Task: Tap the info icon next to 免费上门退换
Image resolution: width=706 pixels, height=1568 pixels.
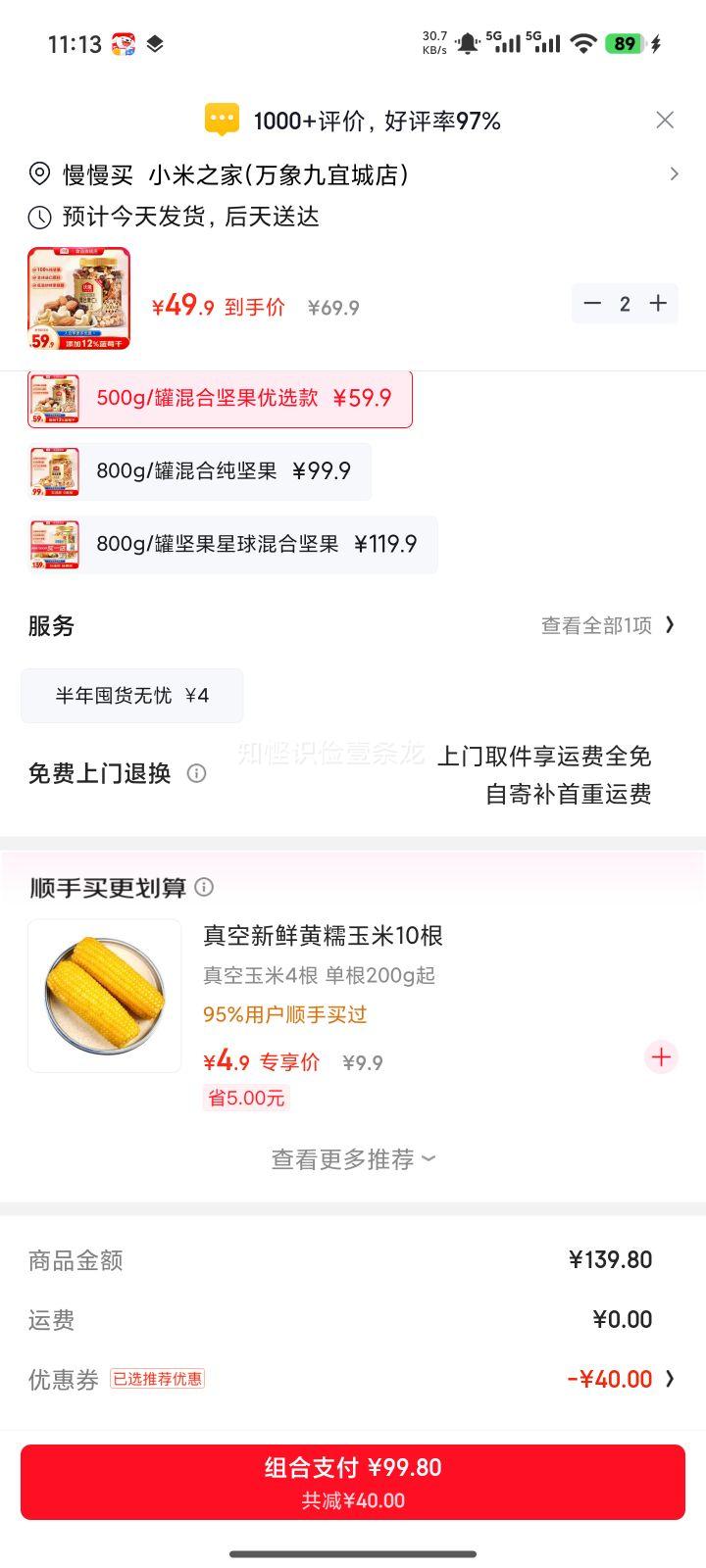Action: 198,773
